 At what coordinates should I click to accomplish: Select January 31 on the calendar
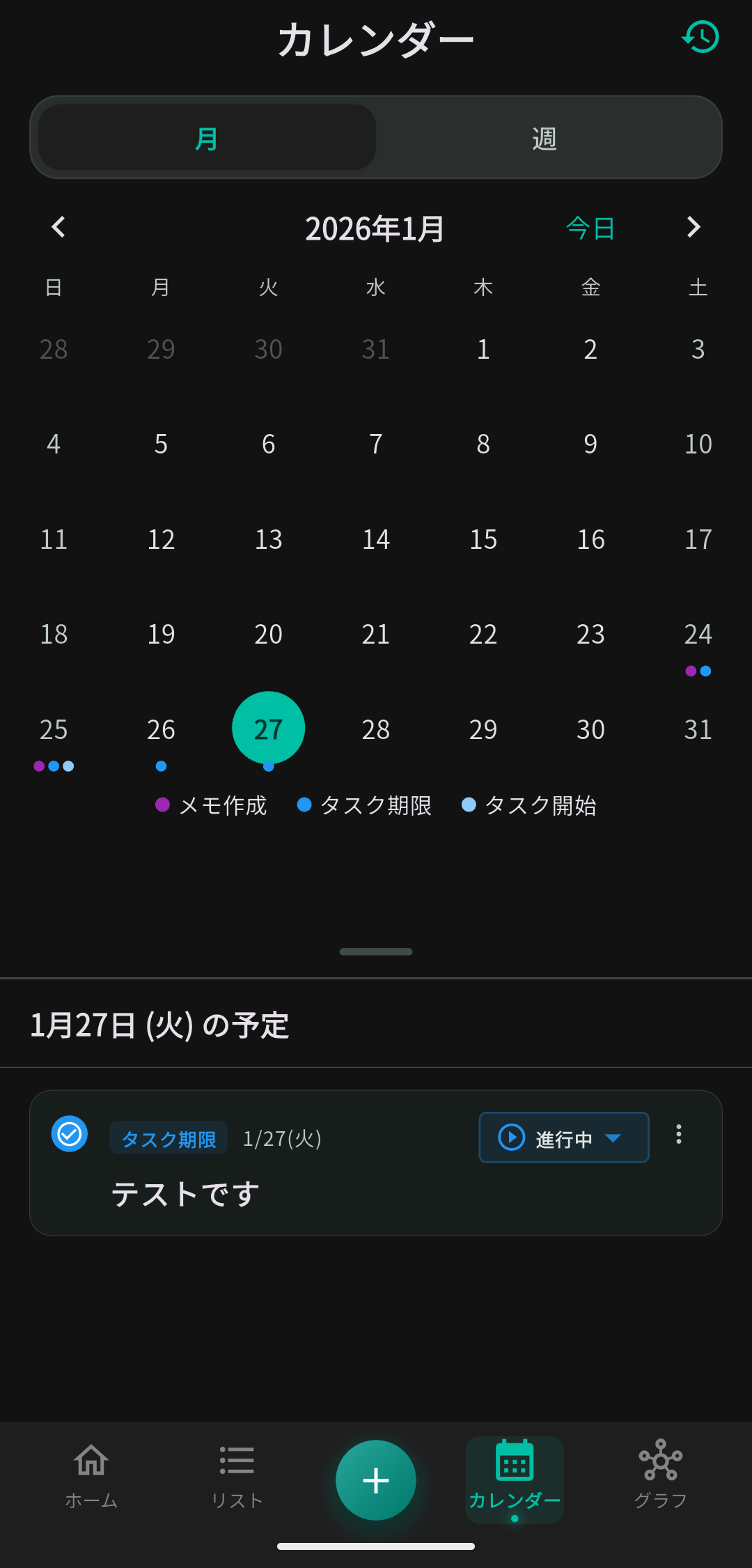698,729
